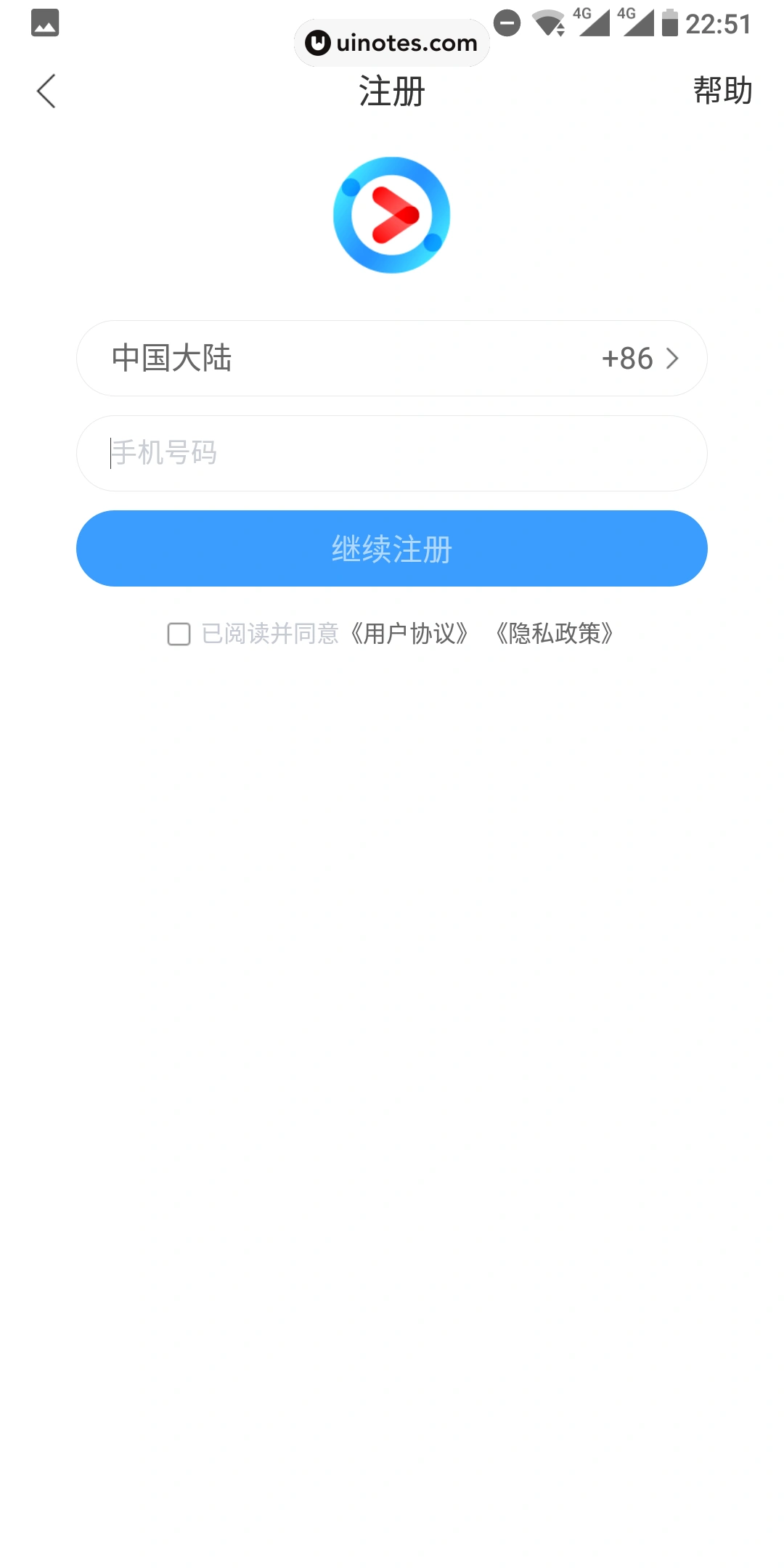Image resolution: width=784 pixels, height=1568 pixels.
Task: Tap the Wi-Fi status icon
Action: pyautogui.click(x=549, y=22)
